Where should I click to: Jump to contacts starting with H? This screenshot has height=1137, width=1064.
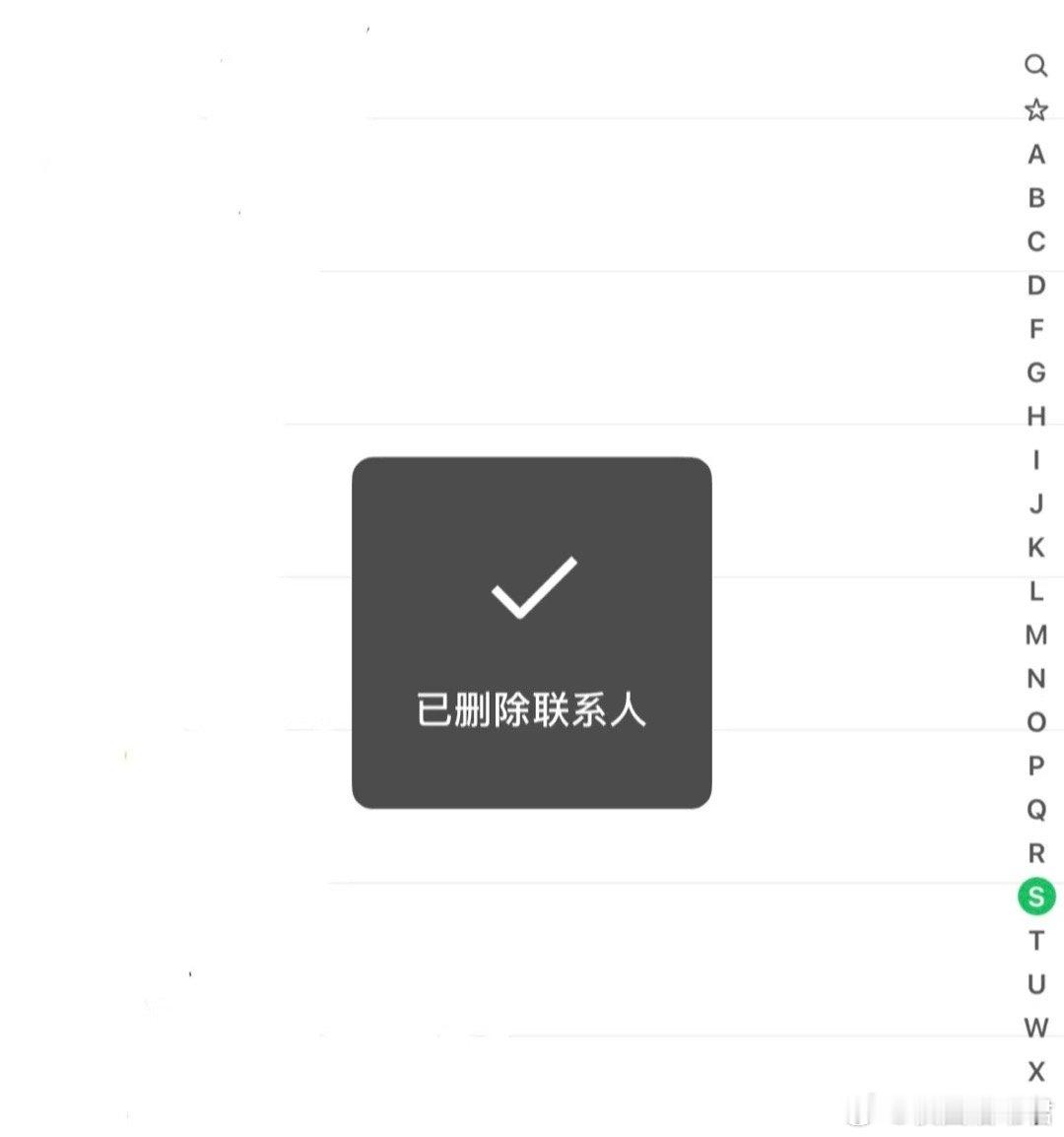(x=1034, y=417)
